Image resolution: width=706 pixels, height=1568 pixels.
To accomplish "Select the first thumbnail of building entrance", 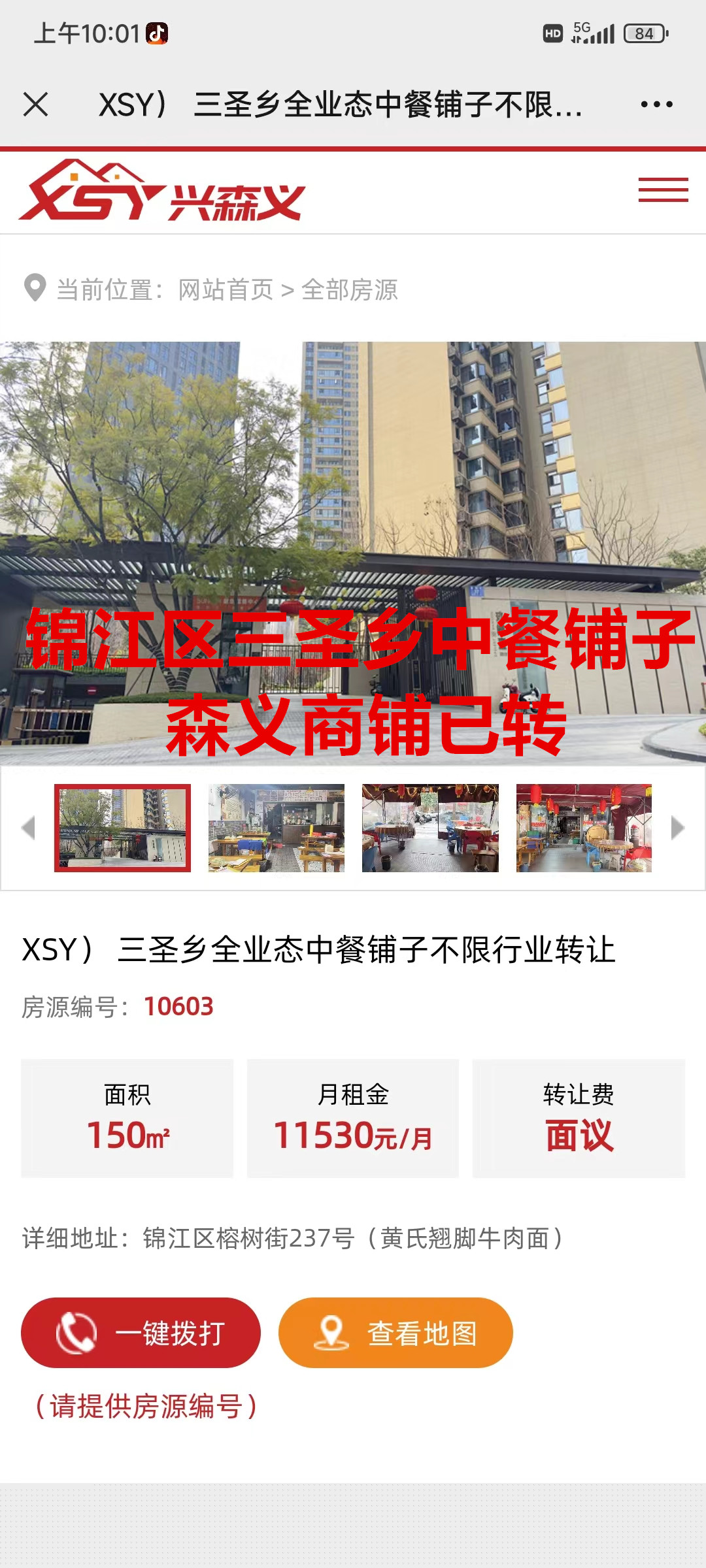I will 122,828.
